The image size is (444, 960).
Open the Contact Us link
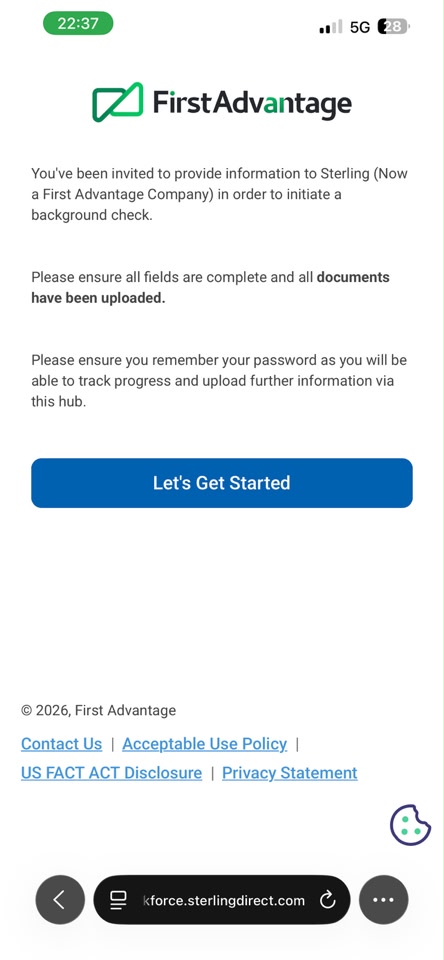pos(61,744)
